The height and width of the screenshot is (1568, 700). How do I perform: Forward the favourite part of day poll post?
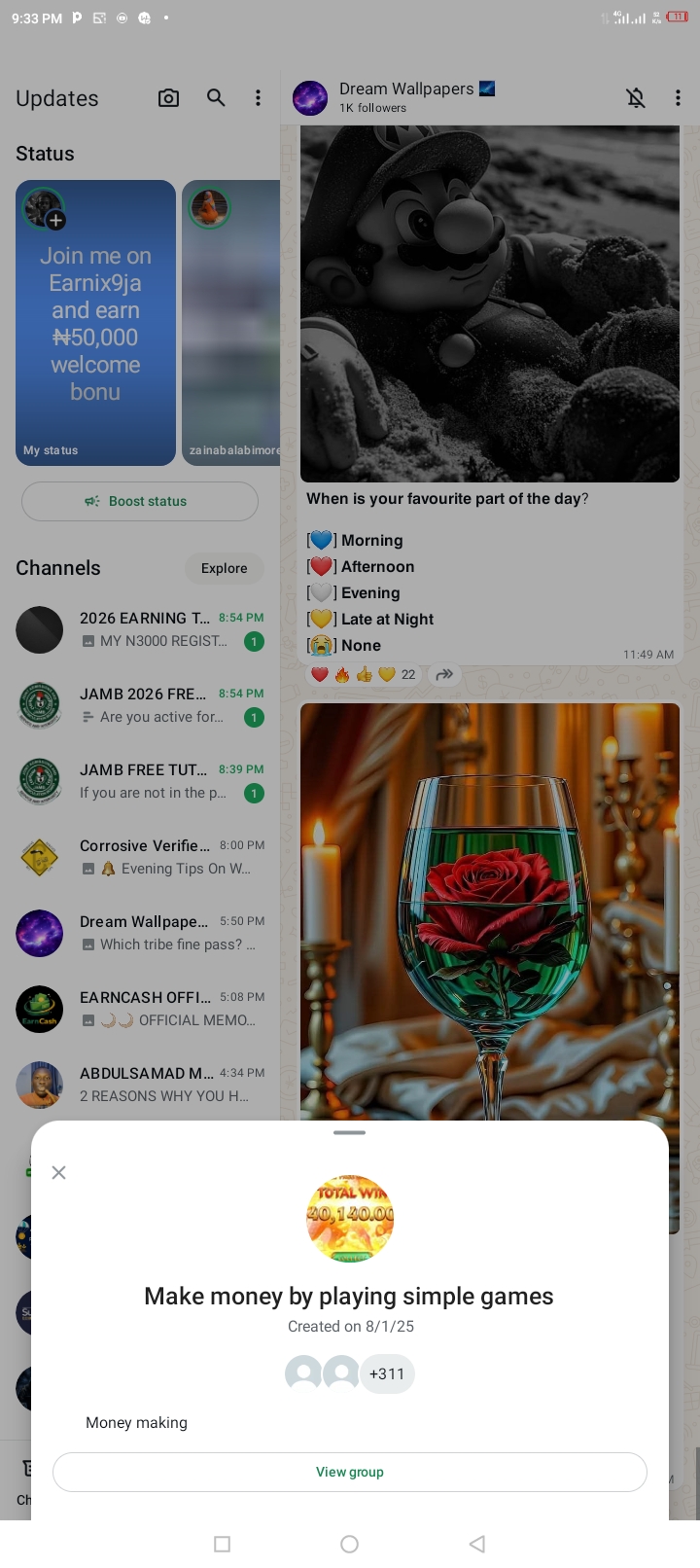[444, 674]
